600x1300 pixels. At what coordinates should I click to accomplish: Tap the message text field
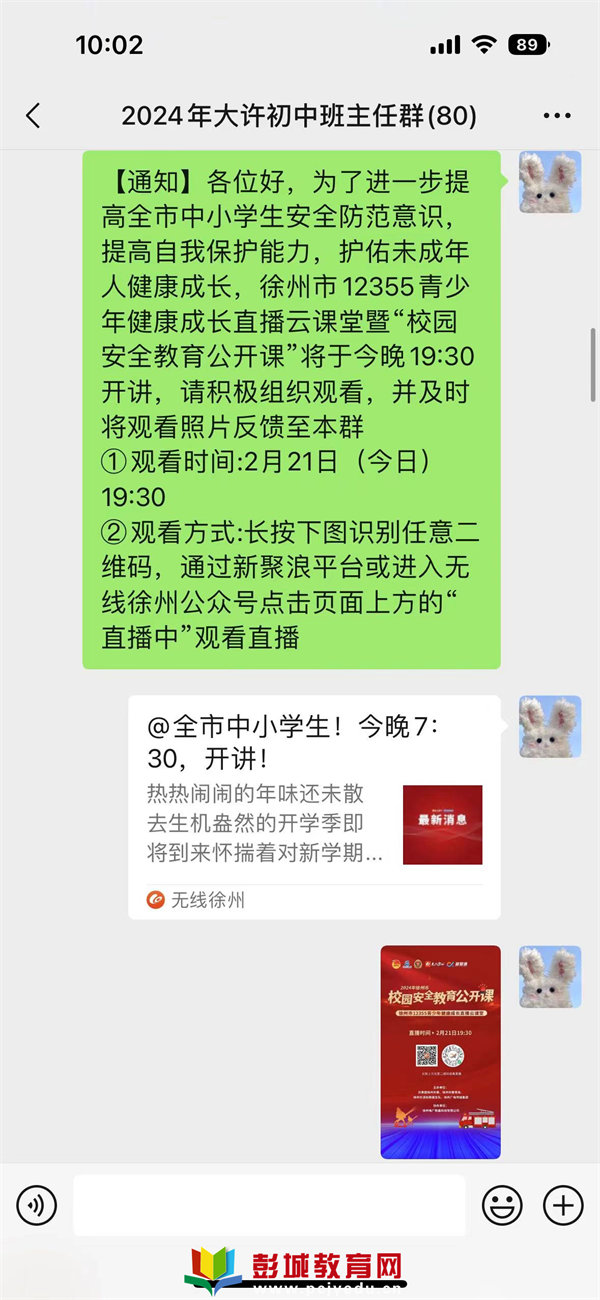tap(269, 1205)
